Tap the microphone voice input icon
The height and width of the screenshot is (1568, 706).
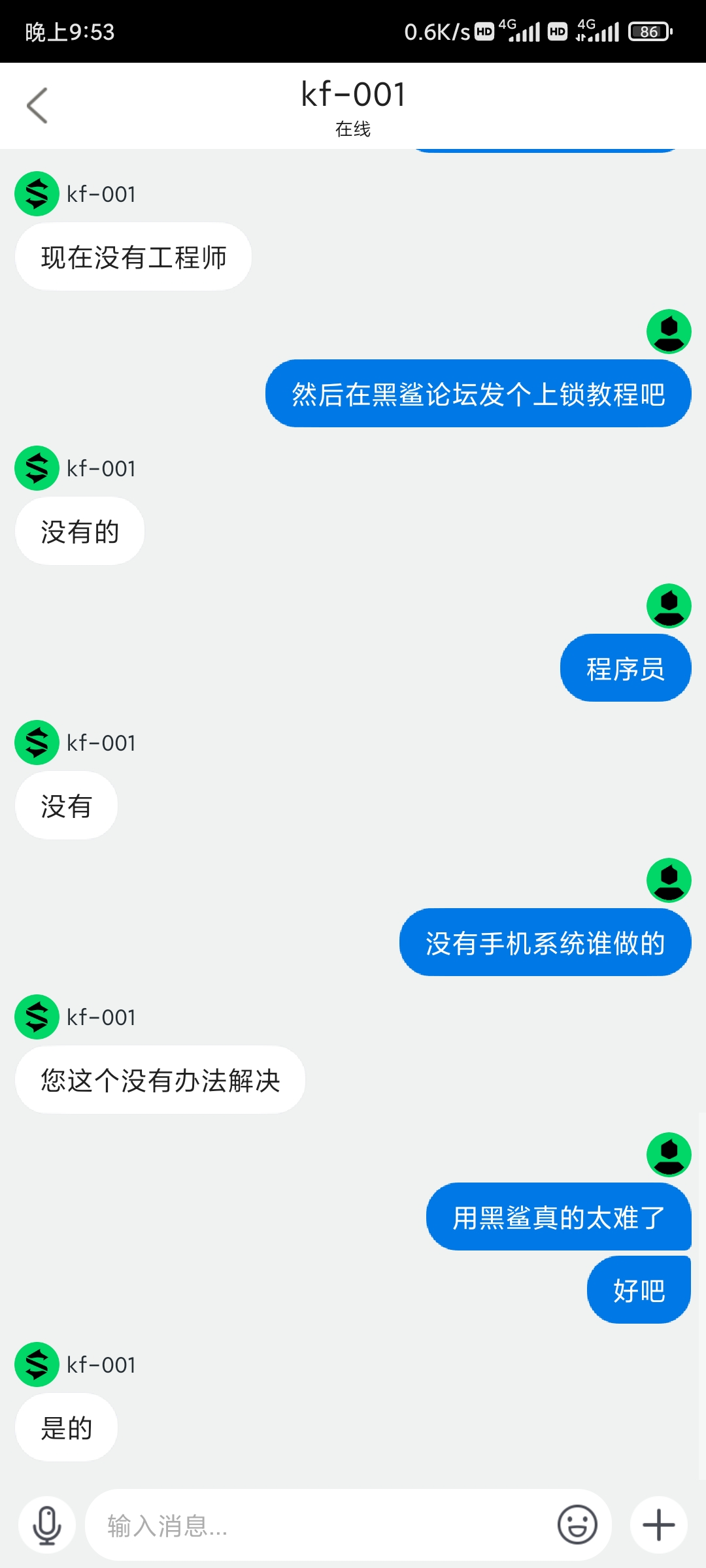point(47,1526)
